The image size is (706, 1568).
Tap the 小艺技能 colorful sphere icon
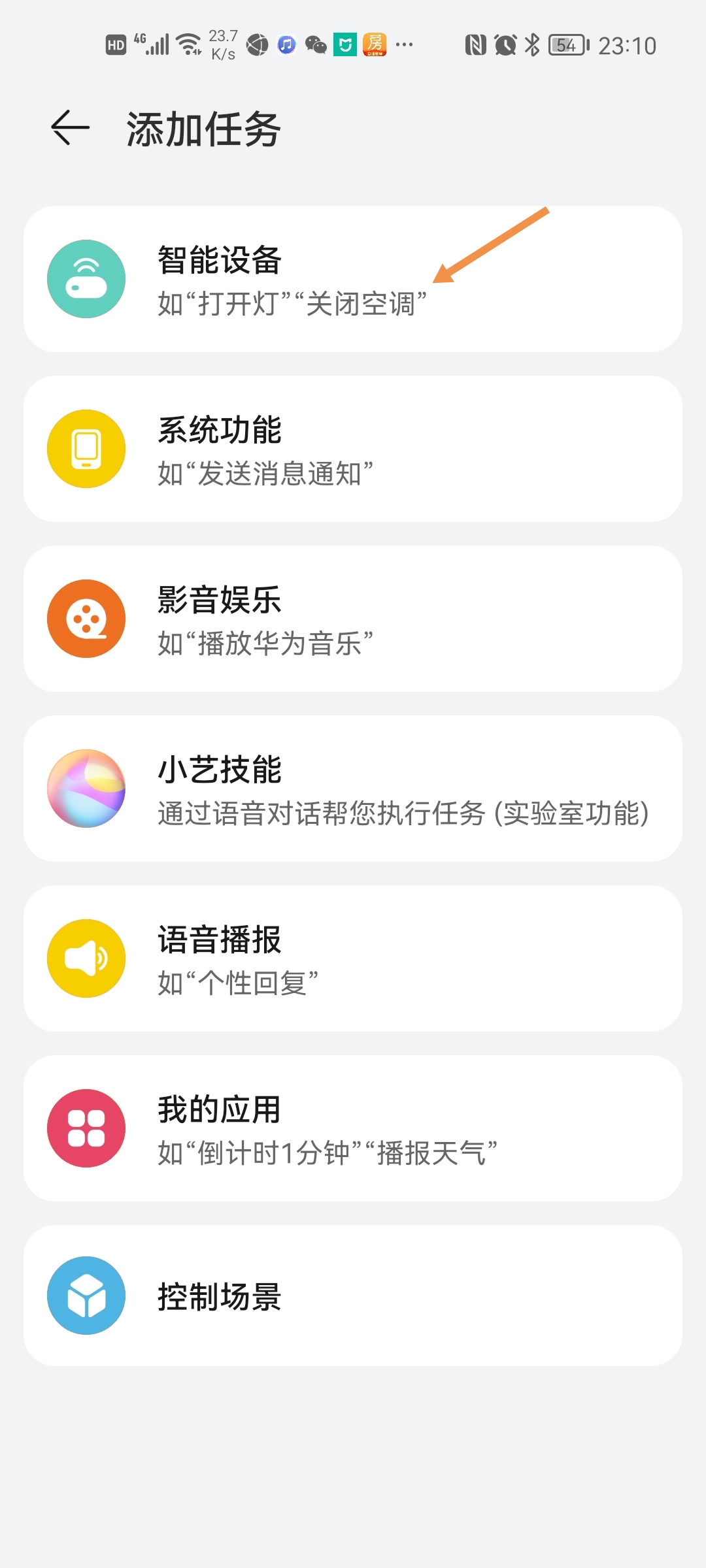click(x=86, y=789)
